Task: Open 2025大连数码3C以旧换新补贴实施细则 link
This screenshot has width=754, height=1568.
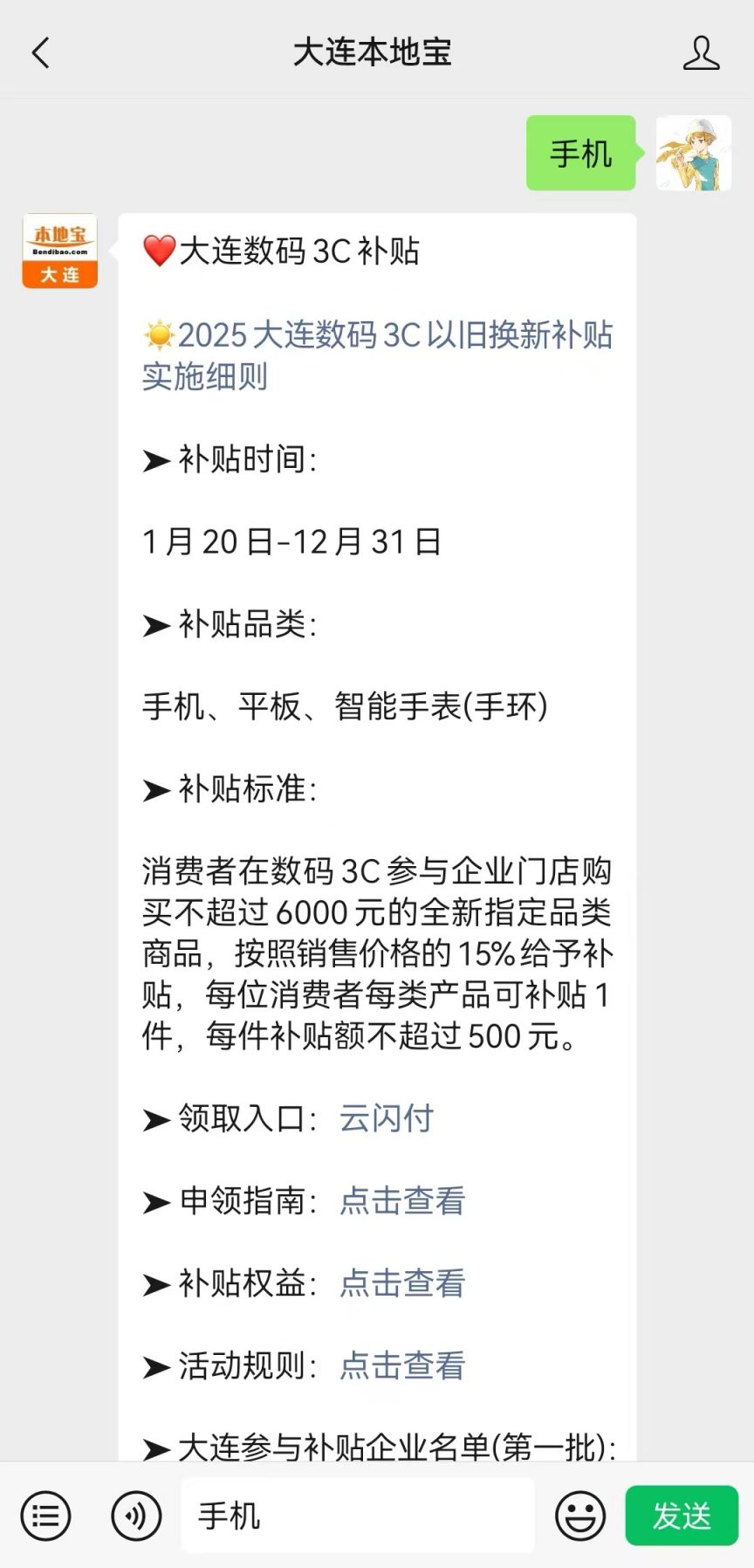Action: [379, 356]
